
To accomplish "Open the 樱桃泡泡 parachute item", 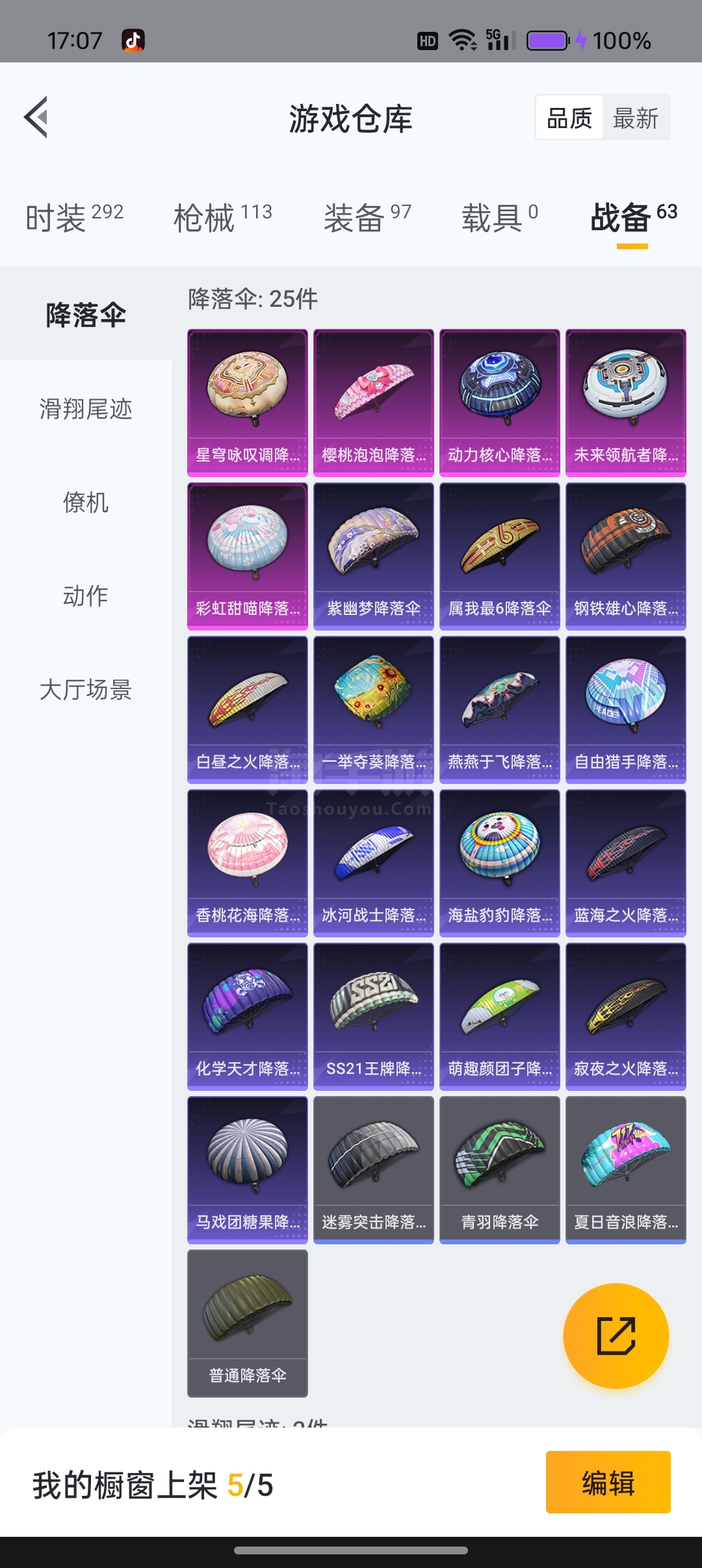I will point(374,402).
